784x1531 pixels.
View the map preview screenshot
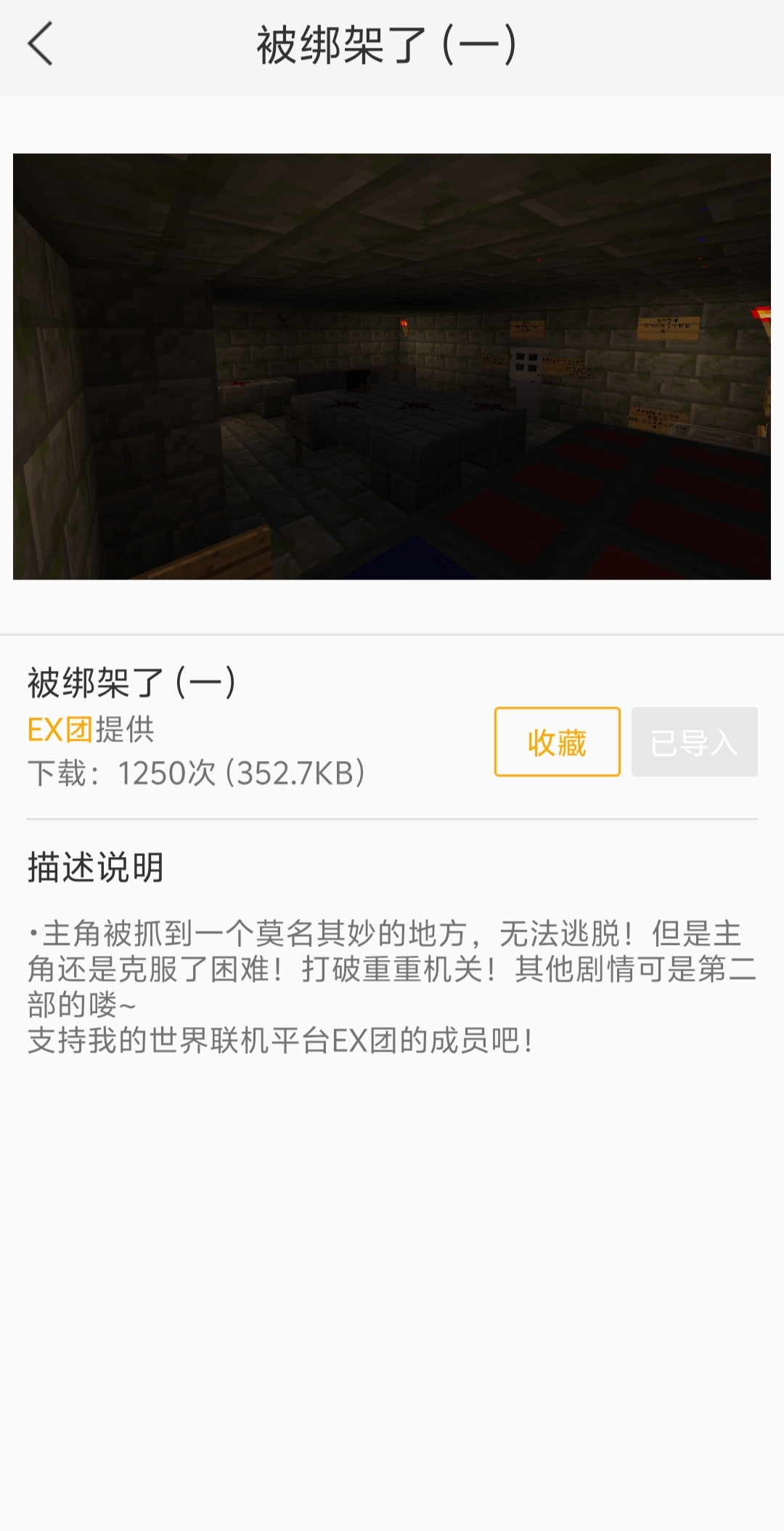(x=392, y=366)
